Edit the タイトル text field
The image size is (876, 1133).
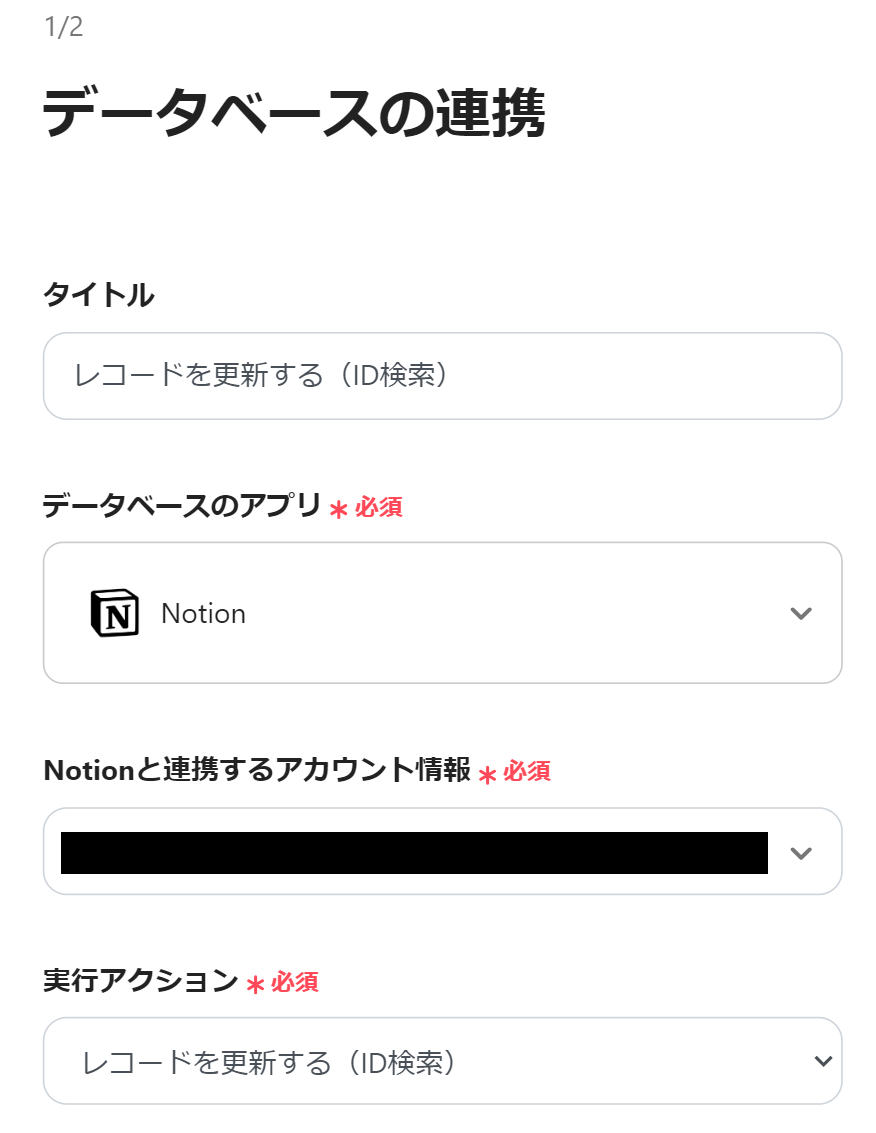coord(441,376)
